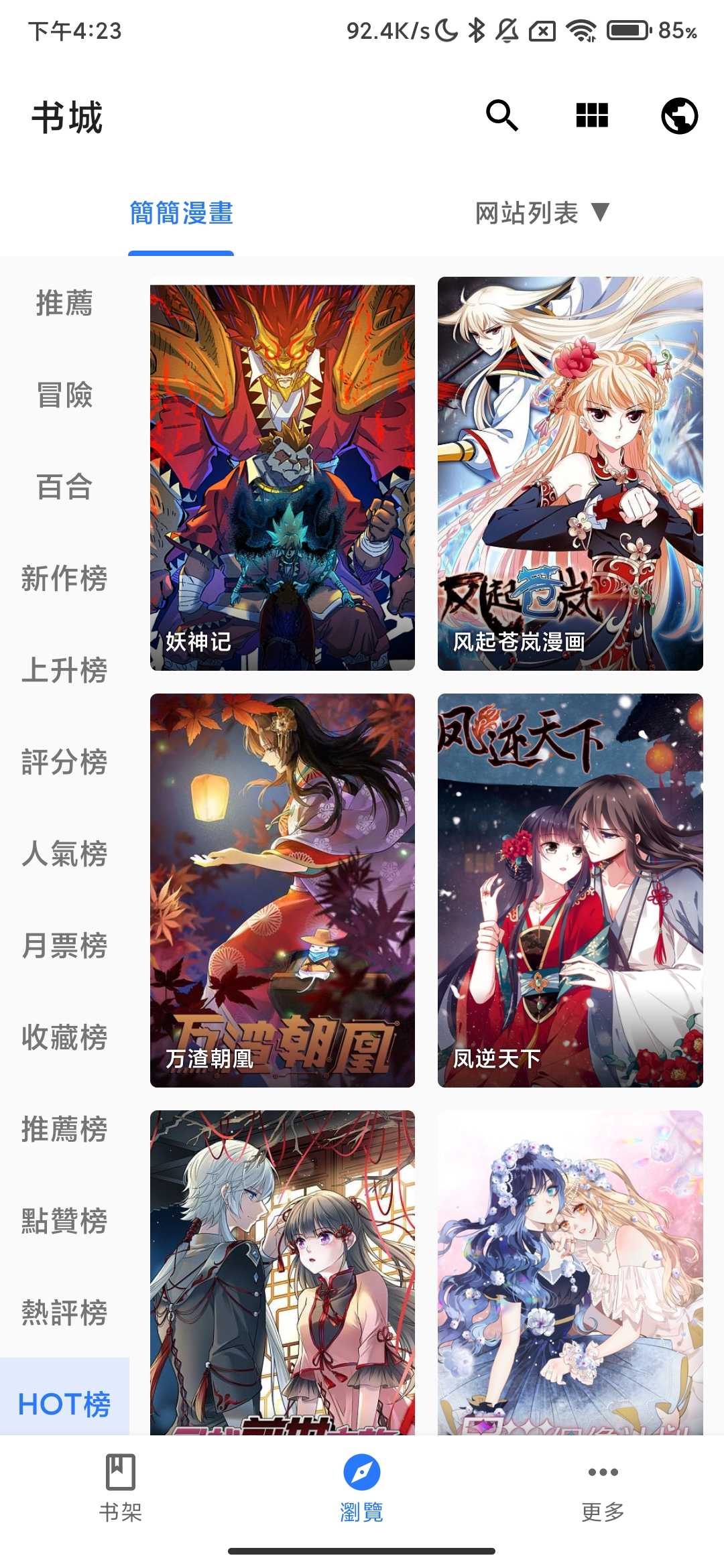
Task: Switch to the 更多 tab
Action: click(x=603, y=1484)
